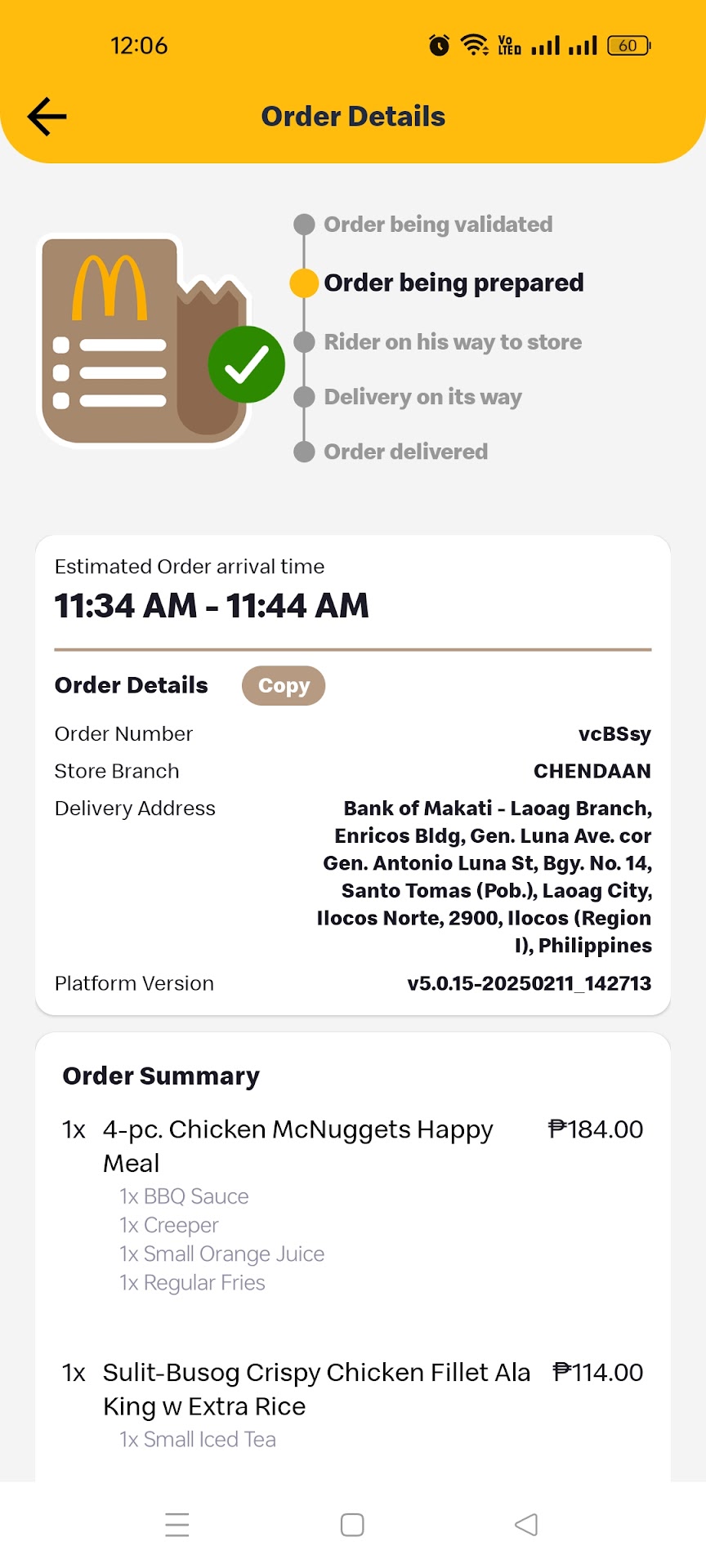Tap the system back button
The image size is (706, 1568).
526,1525
